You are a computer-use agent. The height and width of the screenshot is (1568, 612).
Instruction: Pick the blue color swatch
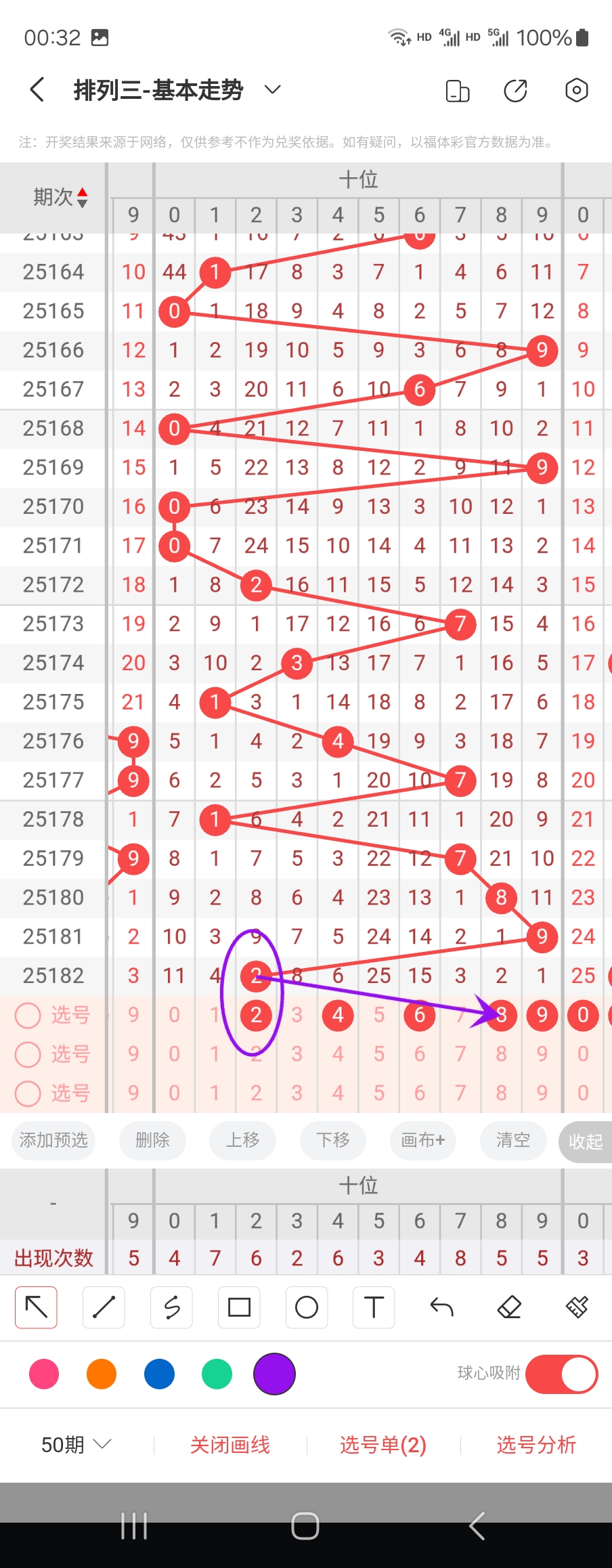[159, 1374]
